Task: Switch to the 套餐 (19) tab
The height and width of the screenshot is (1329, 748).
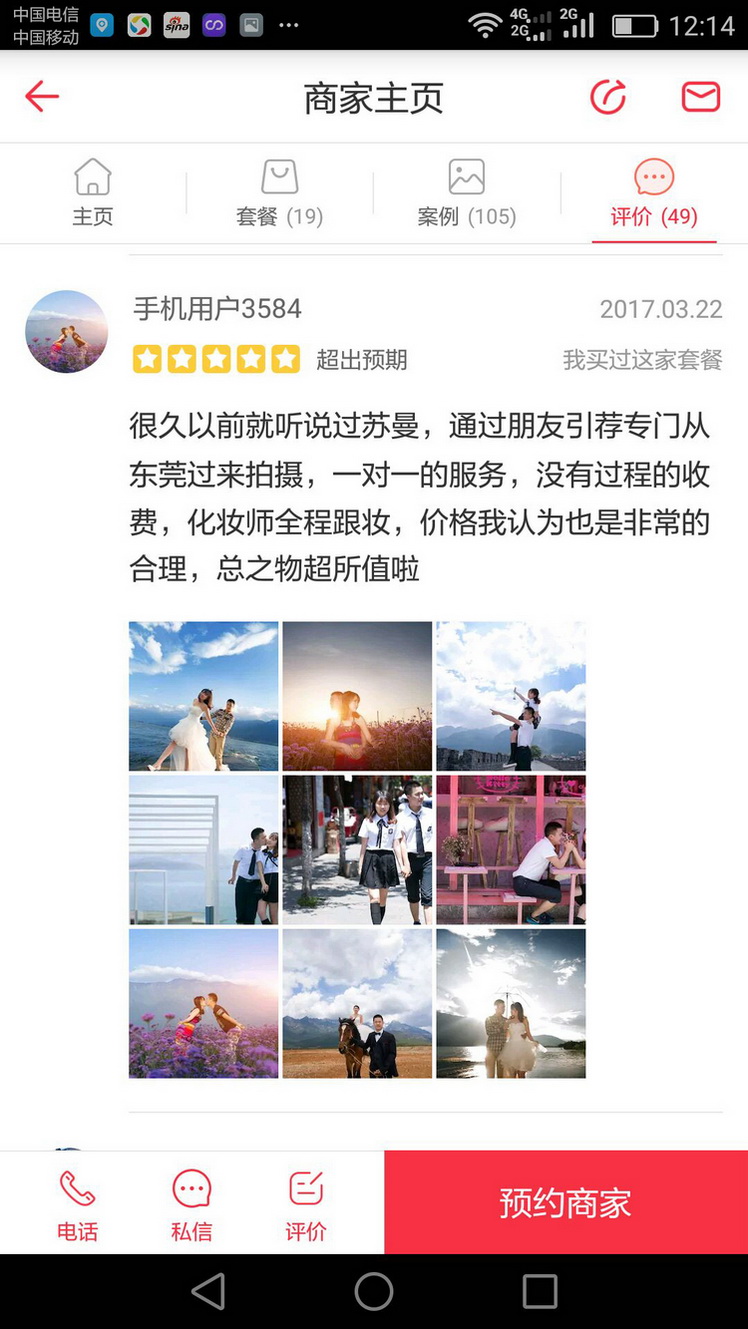Action: 279,193
